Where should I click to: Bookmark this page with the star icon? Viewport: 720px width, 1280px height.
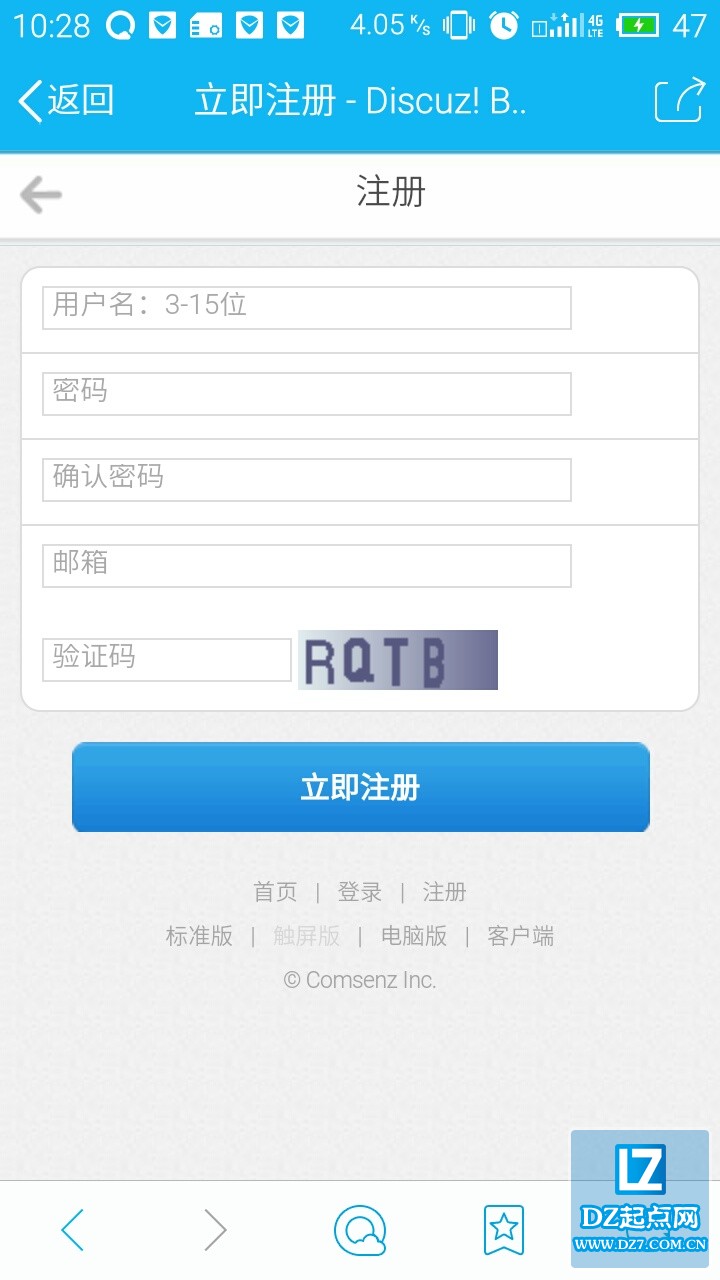pos(503,1230)
